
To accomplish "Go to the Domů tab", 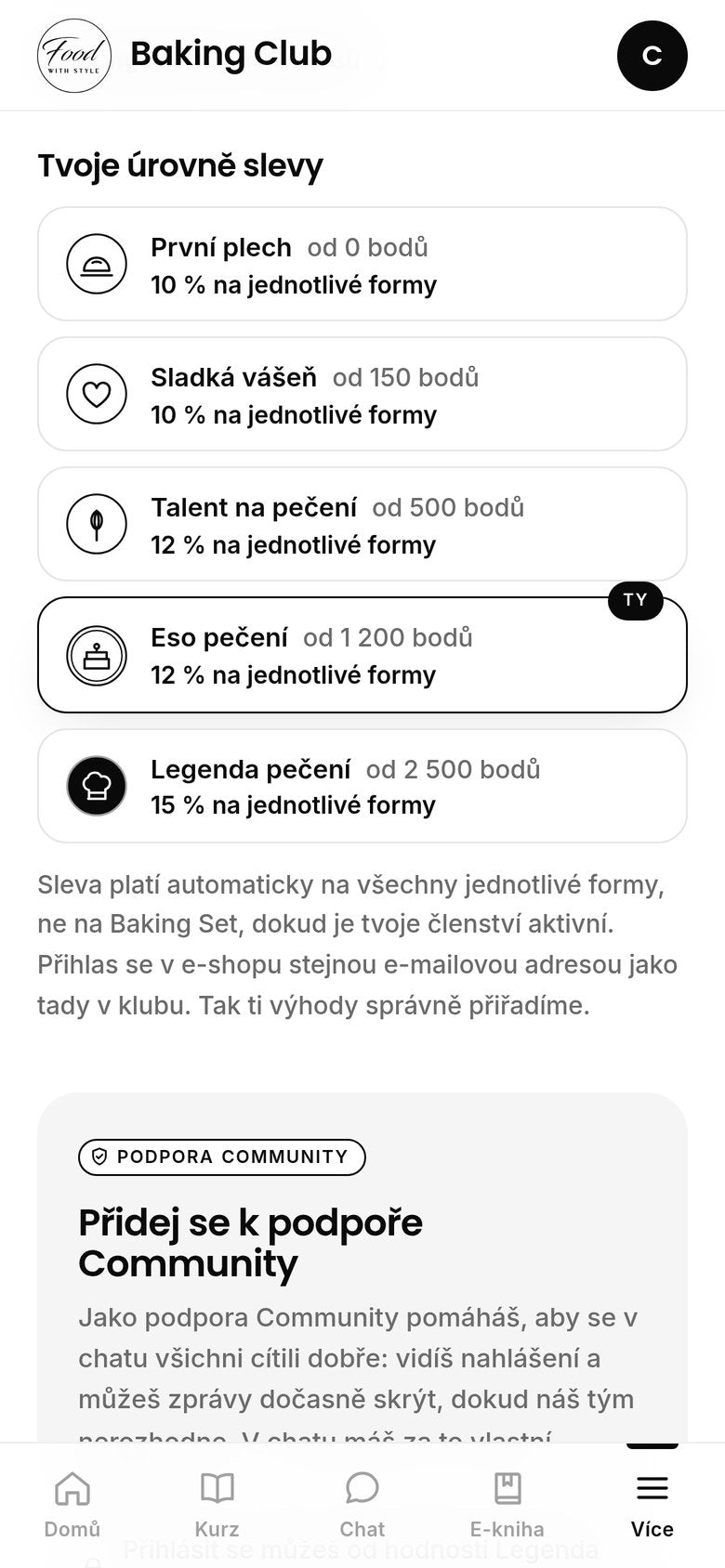I will 72,1505.
